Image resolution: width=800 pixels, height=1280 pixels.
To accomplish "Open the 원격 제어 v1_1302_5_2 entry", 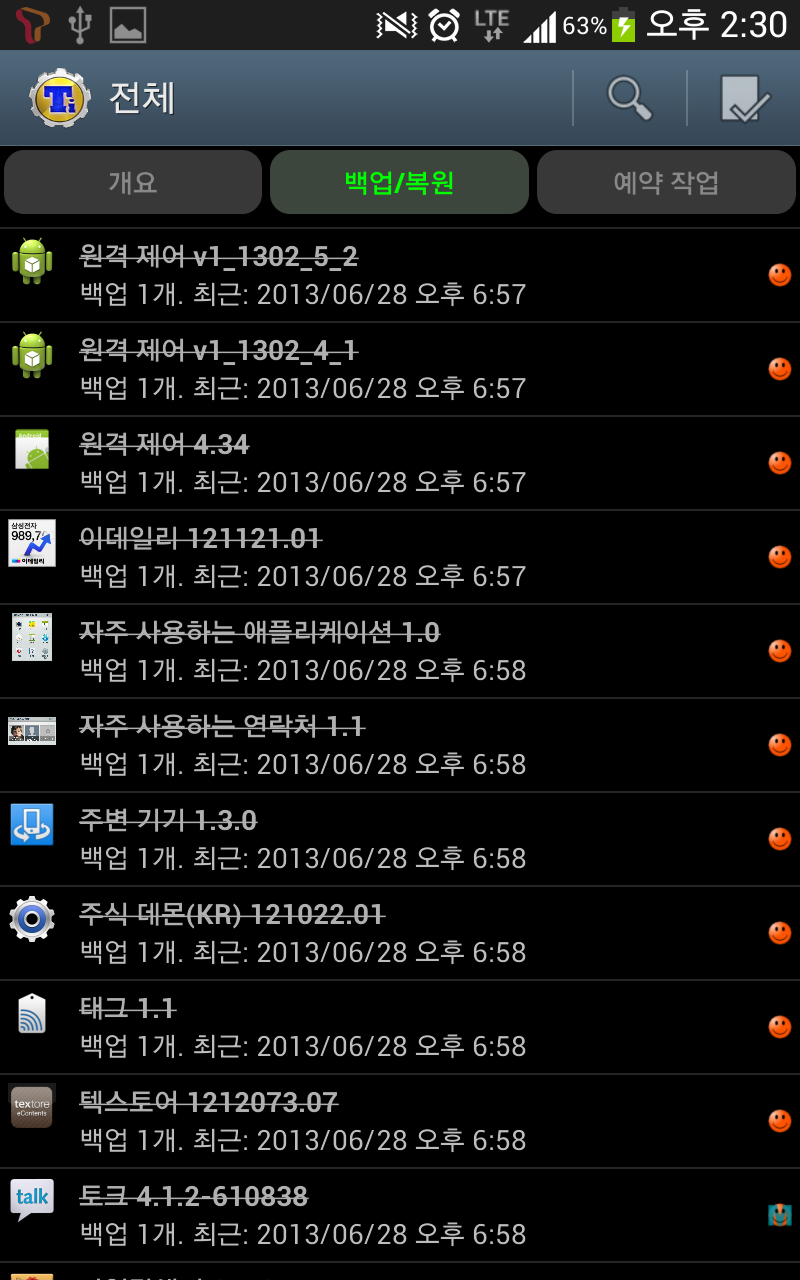I will tap(400, 275).
